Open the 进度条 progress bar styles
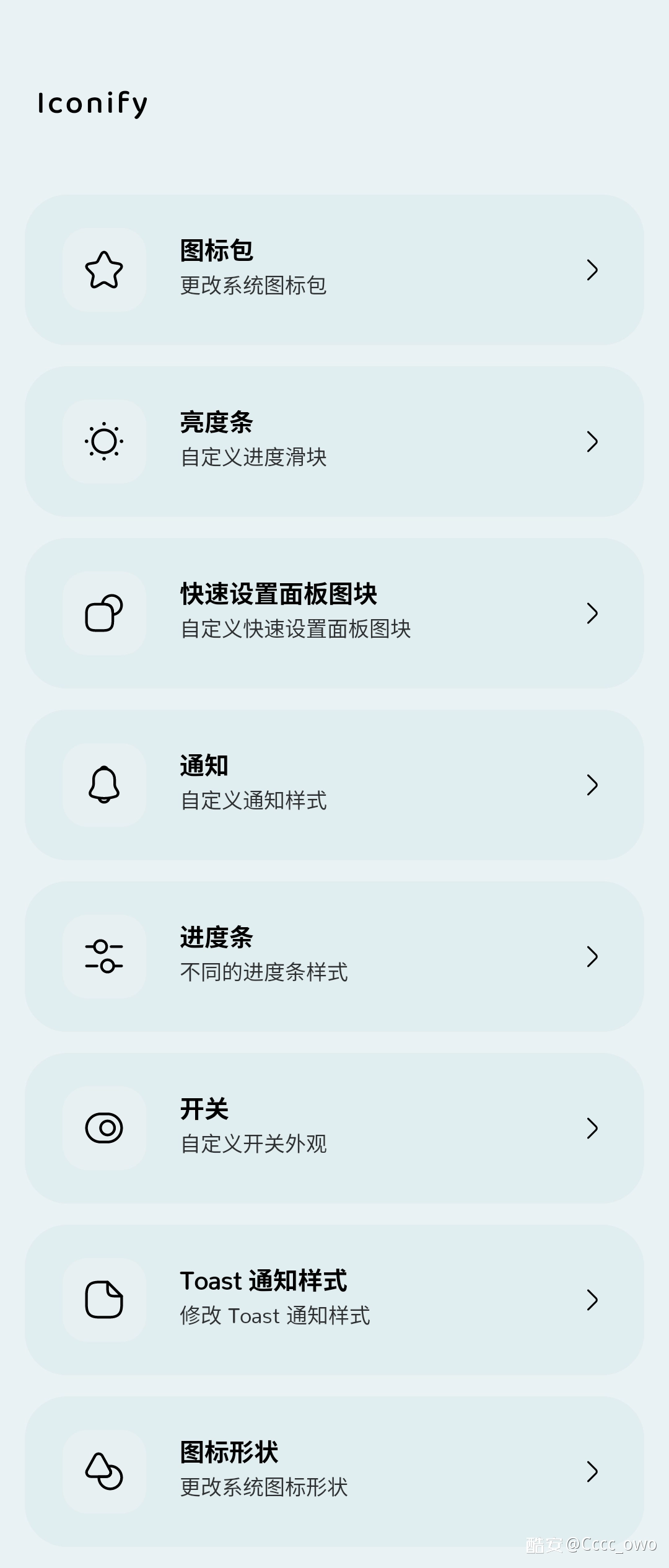Screen dimensions: 669x1568 tap(334, 956)
